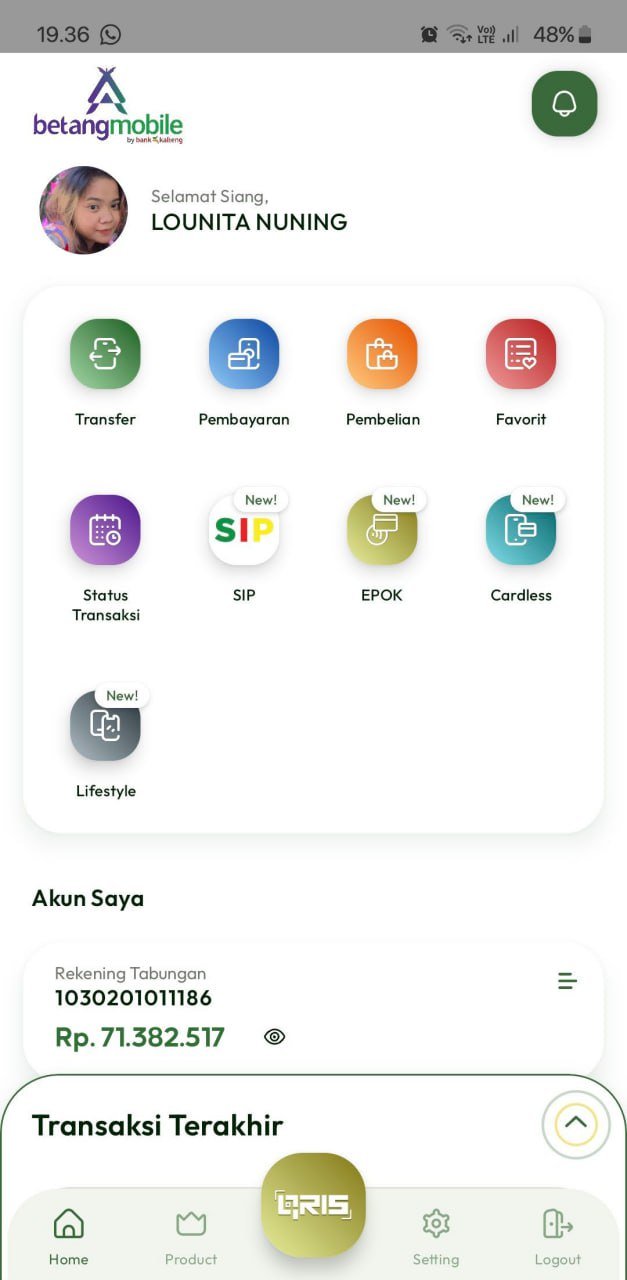Tap the QRIS scan button
The height and width of the screenshot is (1280, 627).
313,1205
